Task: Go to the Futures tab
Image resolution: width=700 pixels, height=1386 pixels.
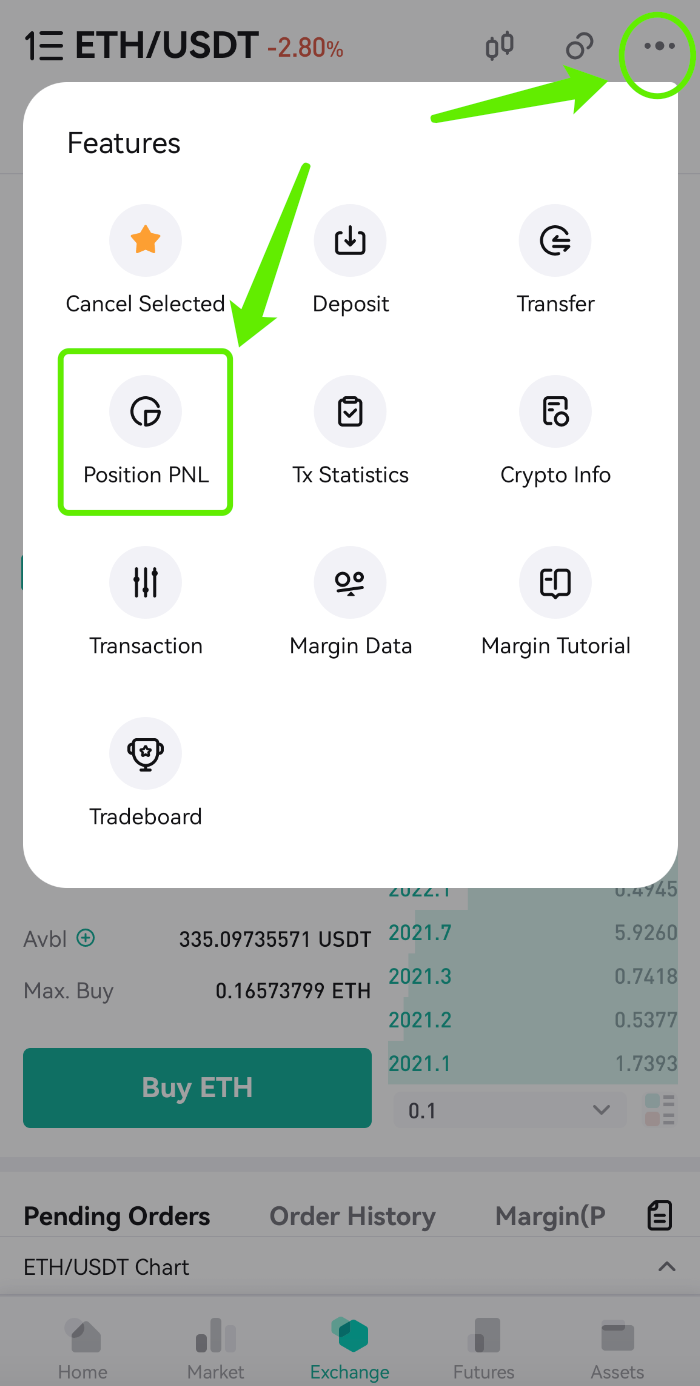Action: (484, 1348)
